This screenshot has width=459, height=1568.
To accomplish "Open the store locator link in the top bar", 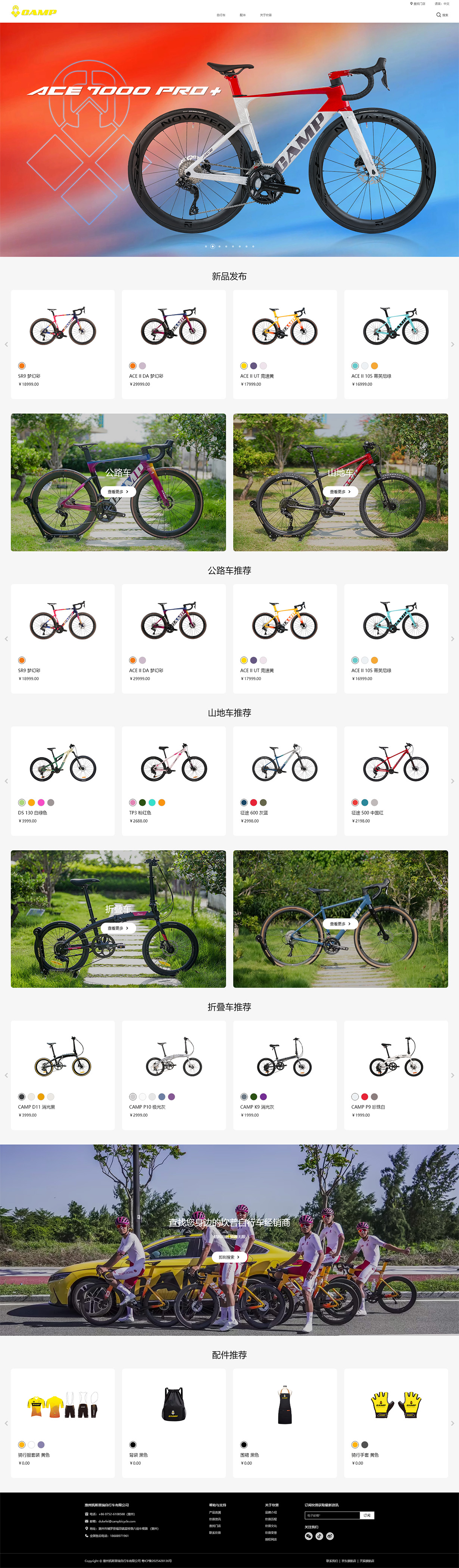I will [418, 4].
